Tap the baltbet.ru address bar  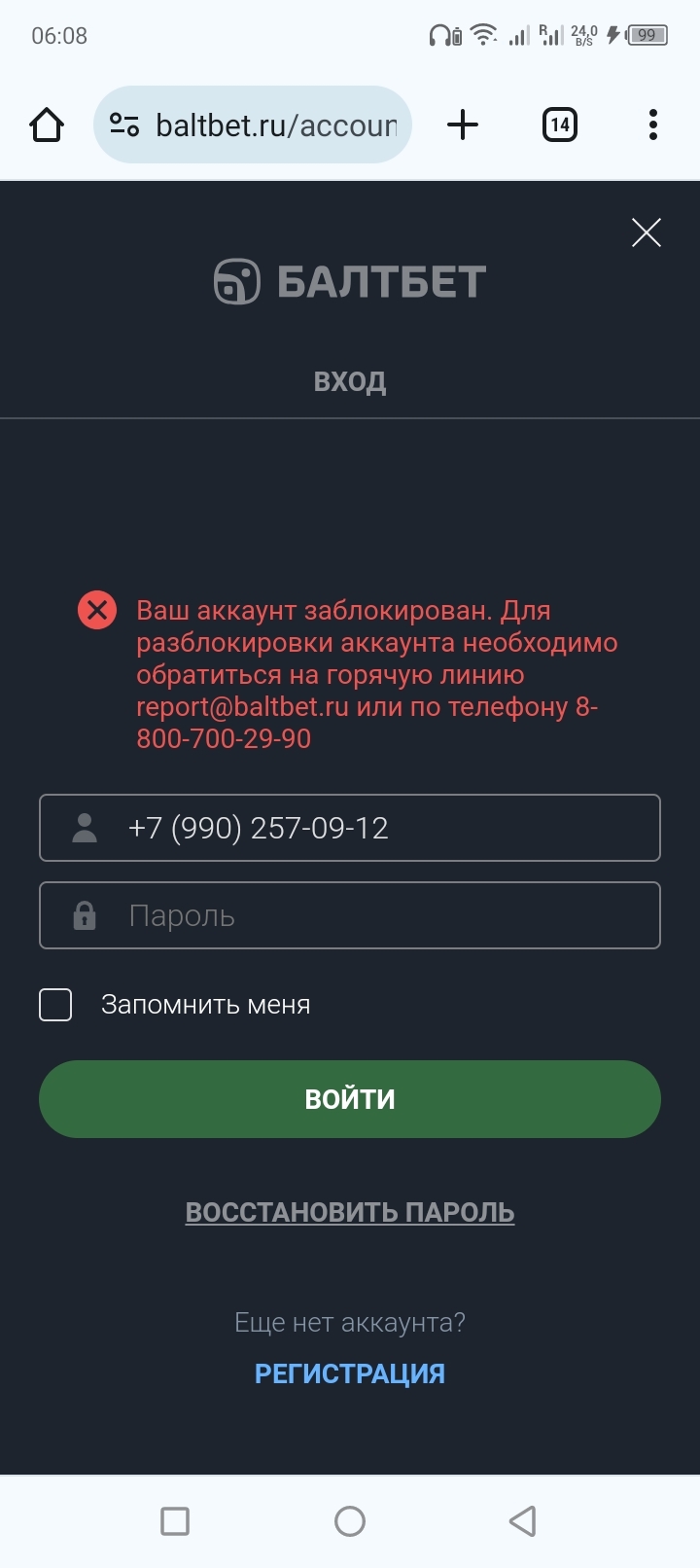point(253,125)
